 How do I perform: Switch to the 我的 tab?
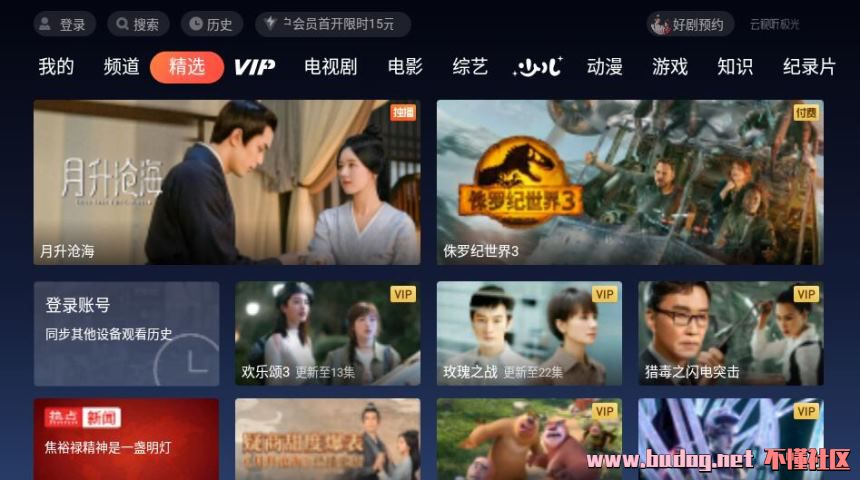[56, 67]
